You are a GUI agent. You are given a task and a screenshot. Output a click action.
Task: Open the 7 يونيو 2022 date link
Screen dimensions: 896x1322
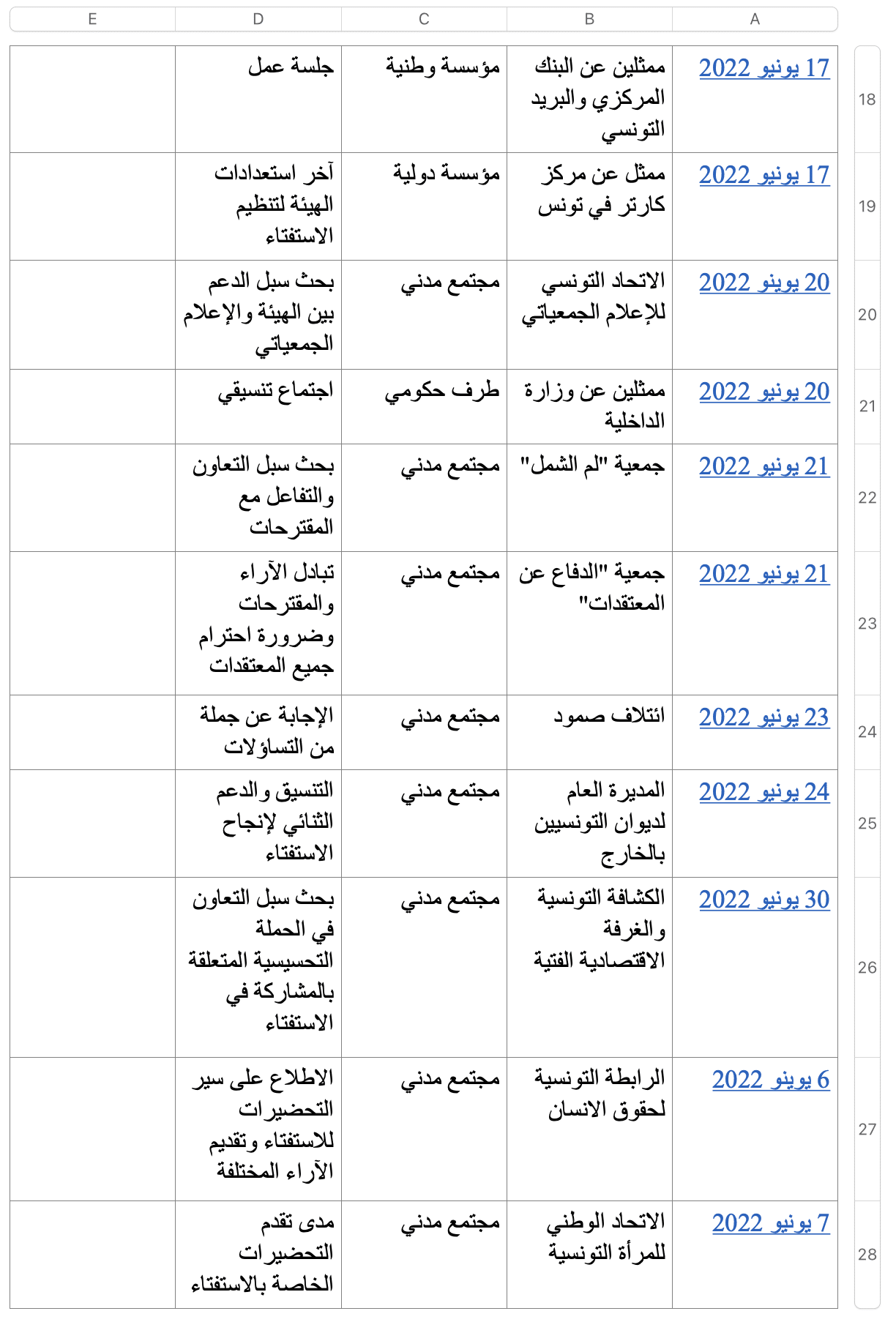pos(770,1223)
